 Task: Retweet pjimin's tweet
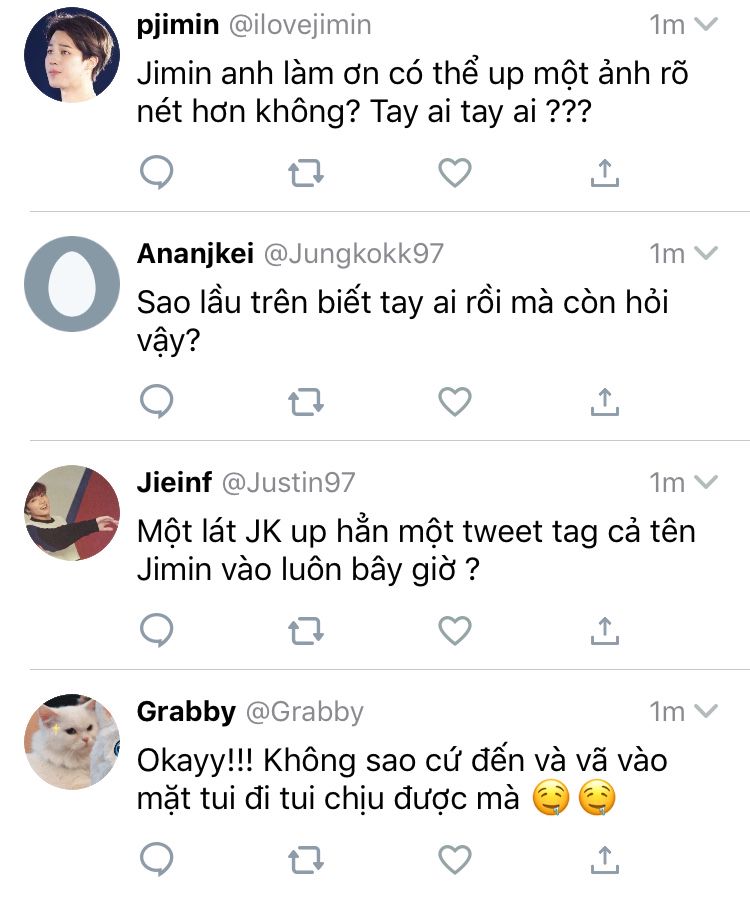[x=305, y=173]
